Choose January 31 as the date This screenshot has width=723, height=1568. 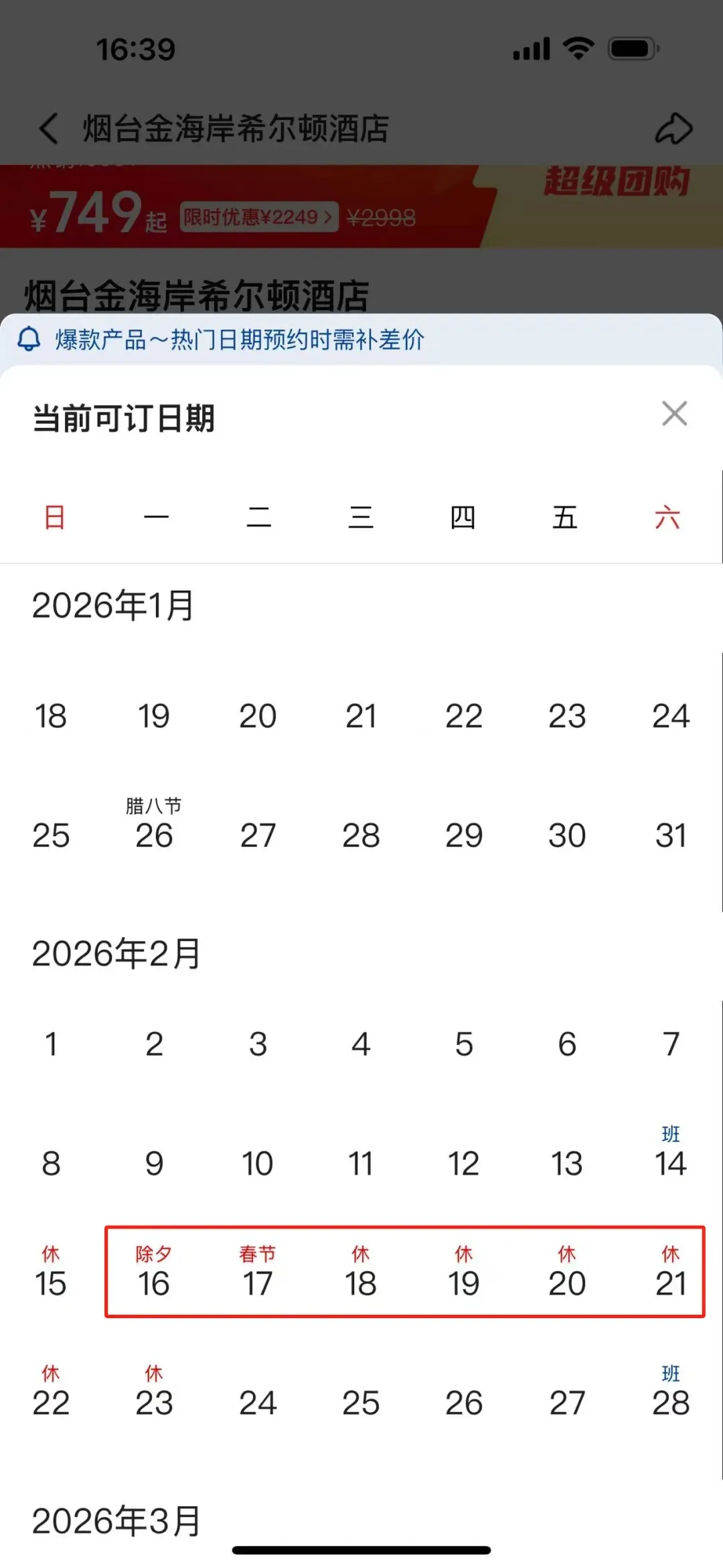[x=670, y=835]
